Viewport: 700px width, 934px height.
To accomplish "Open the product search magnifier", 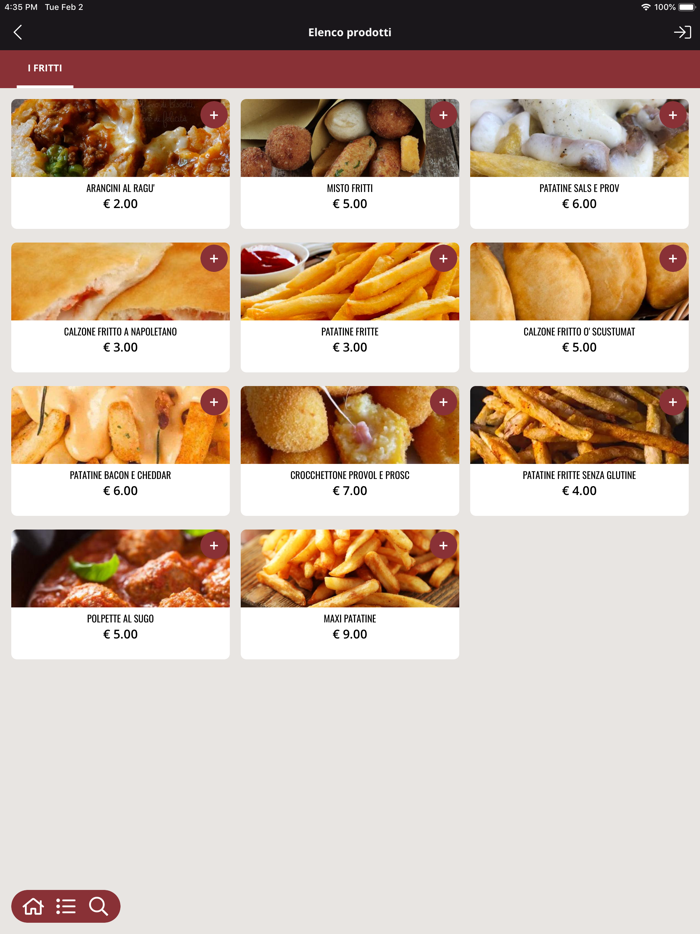I will pos(98,906).
